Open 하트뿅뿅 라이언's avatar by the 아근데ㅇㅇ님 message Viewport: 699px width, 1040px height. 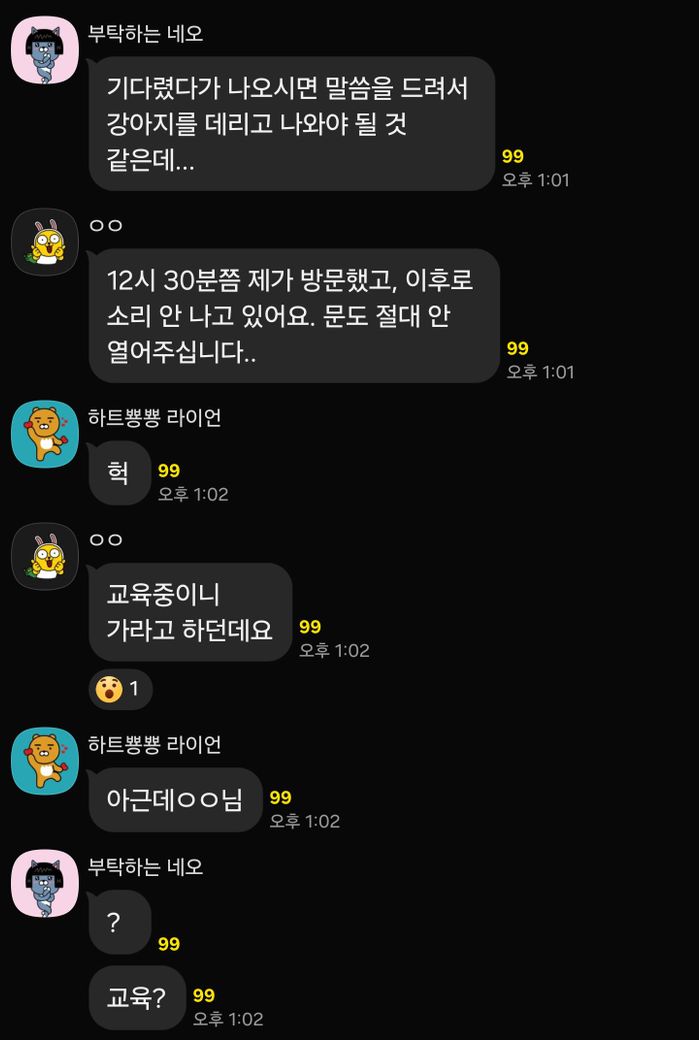tap(44, 761)
